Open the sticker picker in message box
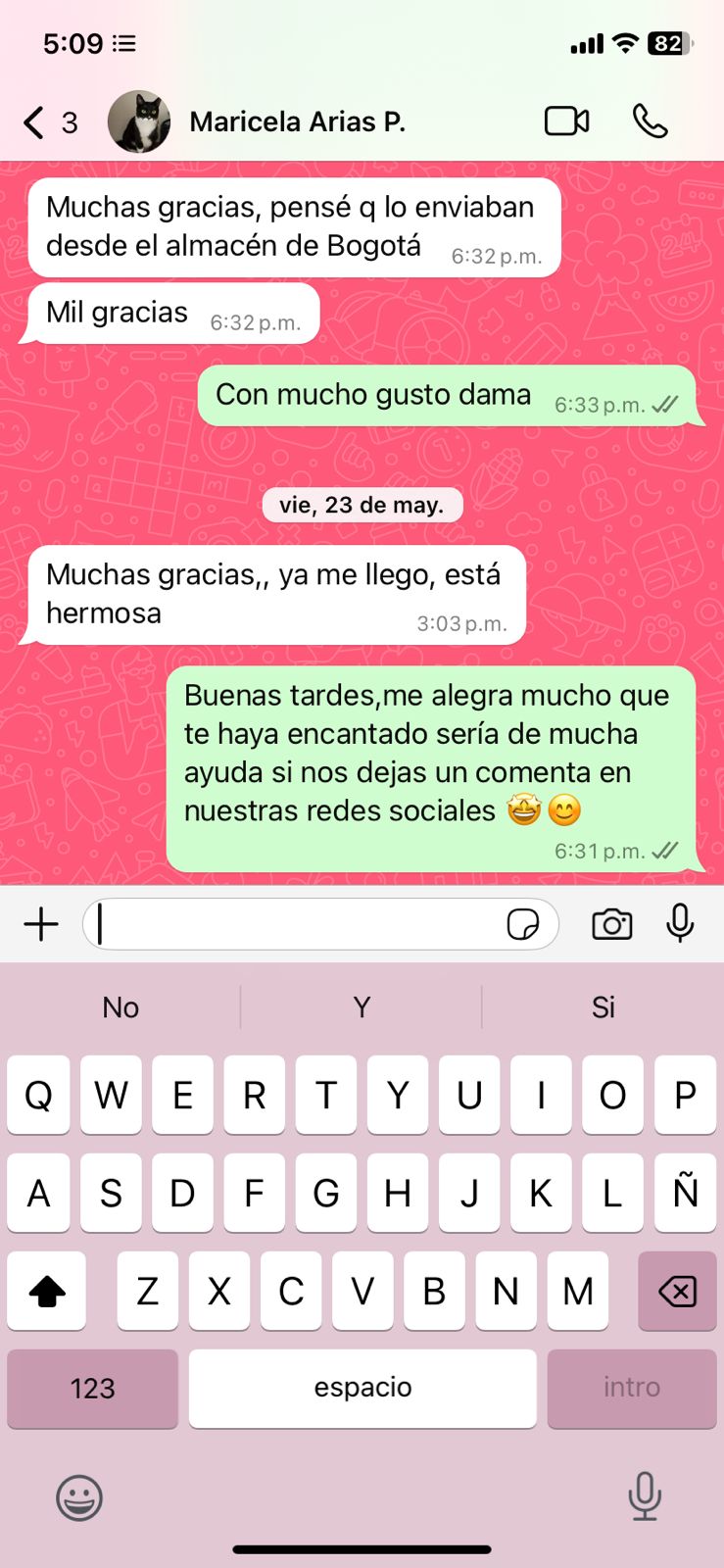The height and width of the screenshot is (1568, 724). tap(522, 924)
